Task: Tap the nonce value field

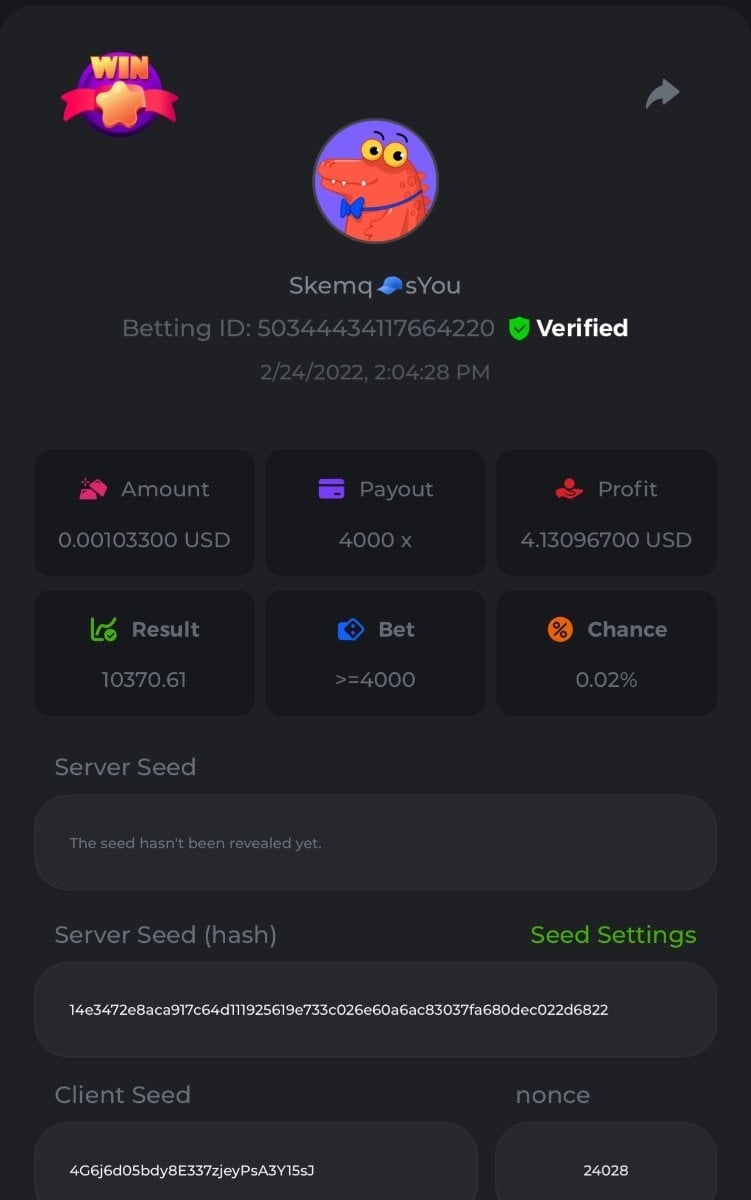Action: click(x=606, y=1168)
